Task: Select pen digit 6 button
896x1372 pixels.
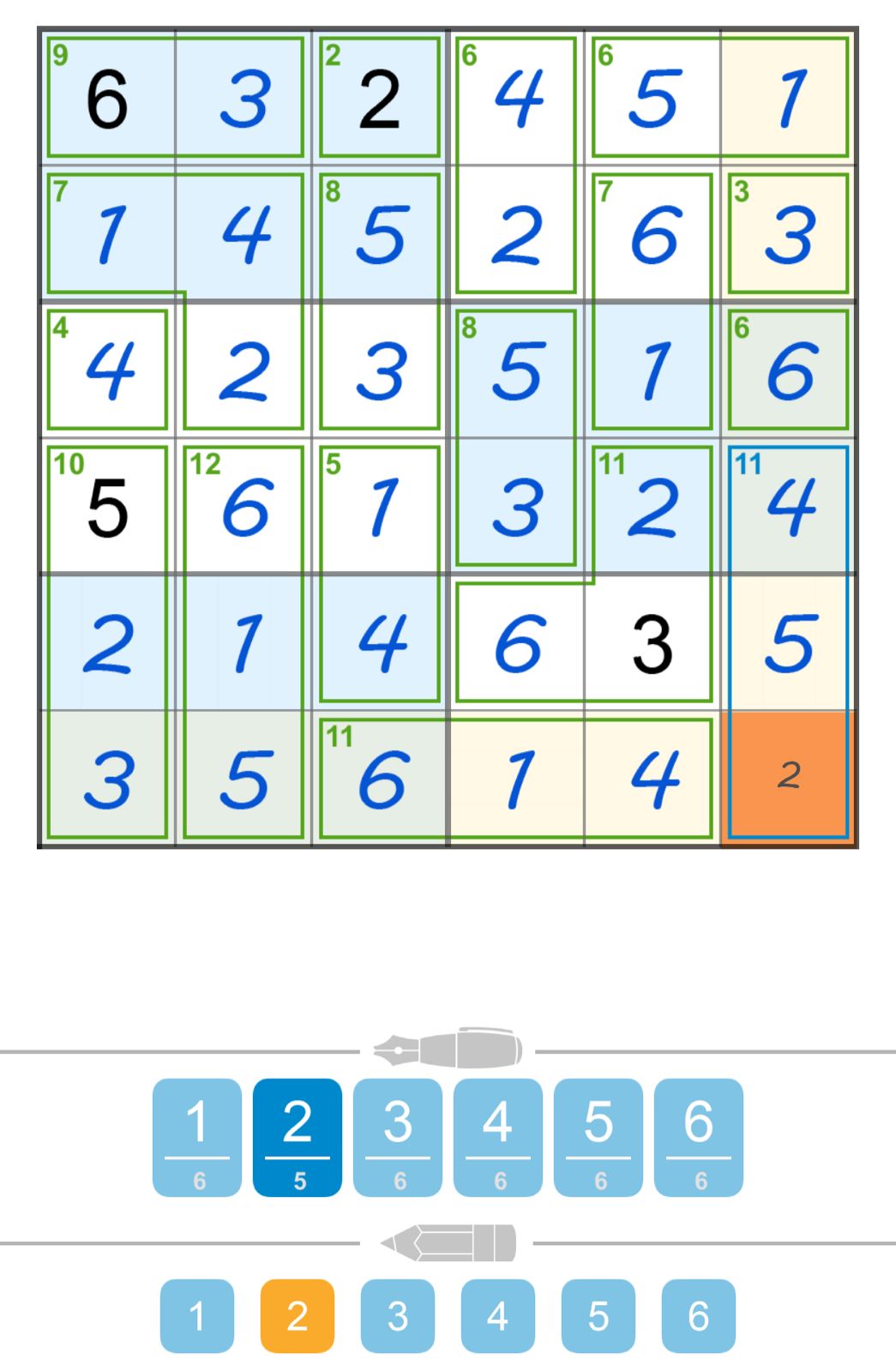Action: [699, 1137]
